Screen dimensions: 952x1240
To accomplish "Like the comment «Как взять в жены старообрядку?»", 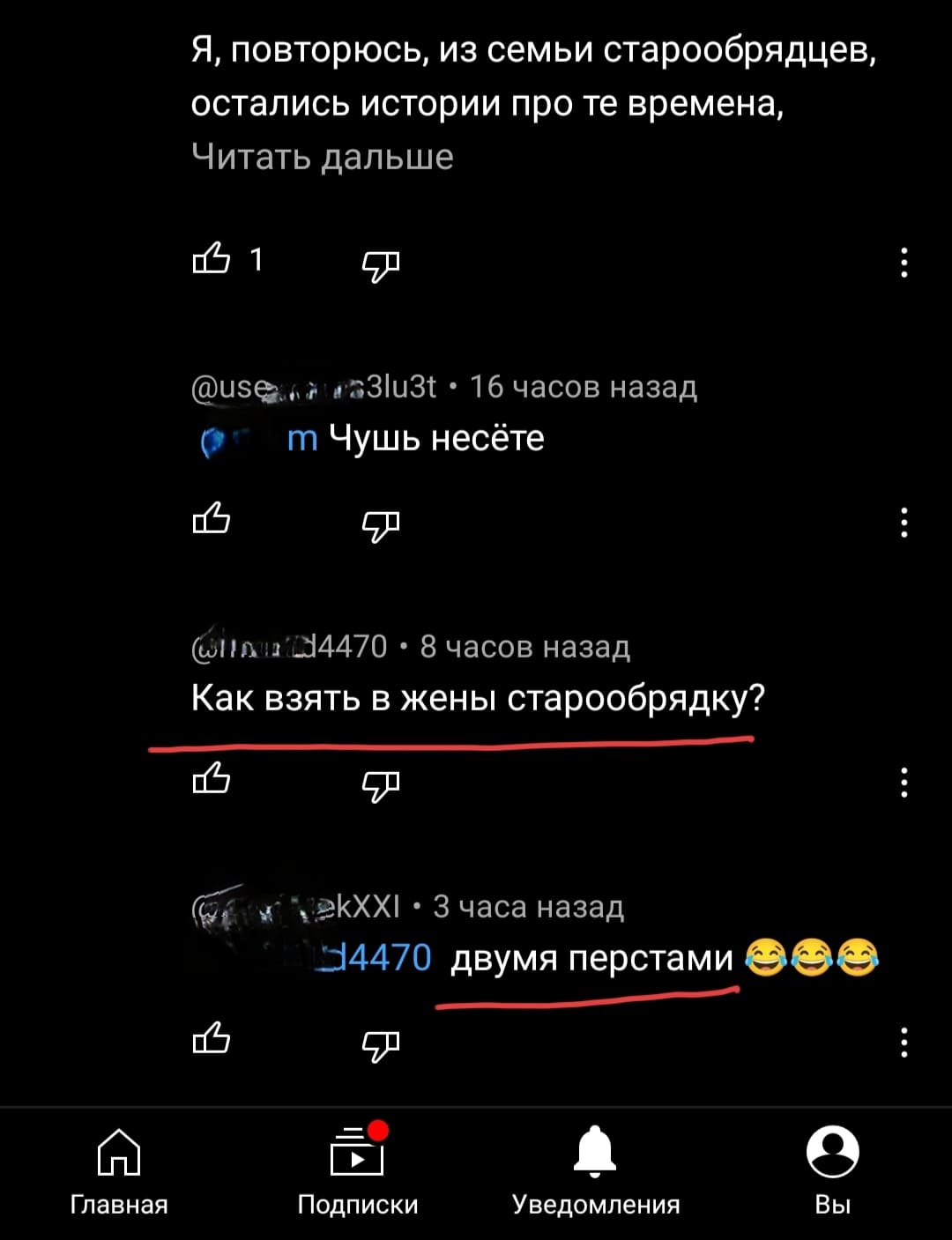I will 212,783.
